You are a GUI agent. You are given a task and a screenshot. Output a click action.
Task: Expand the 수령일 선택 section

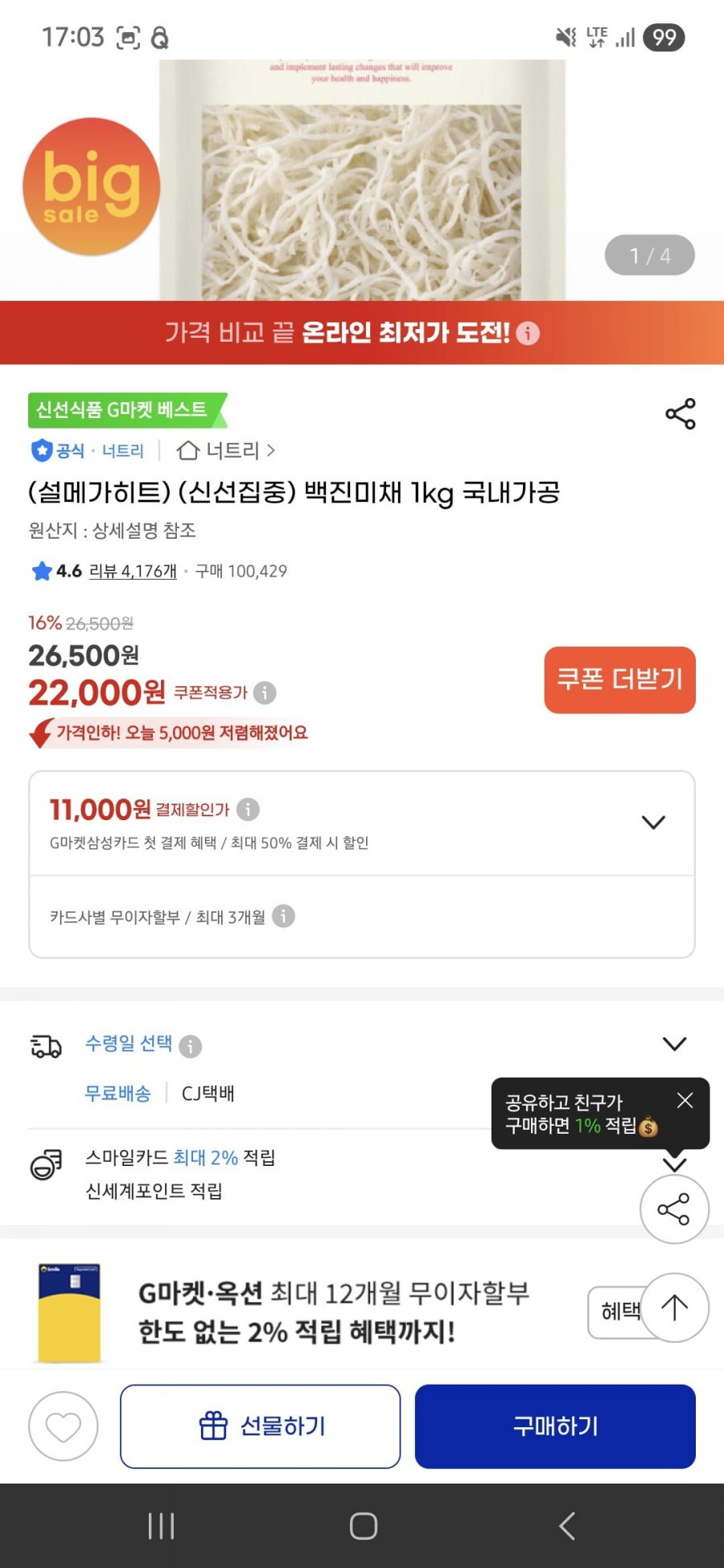pyautogui.click(x=674, y=1044)
